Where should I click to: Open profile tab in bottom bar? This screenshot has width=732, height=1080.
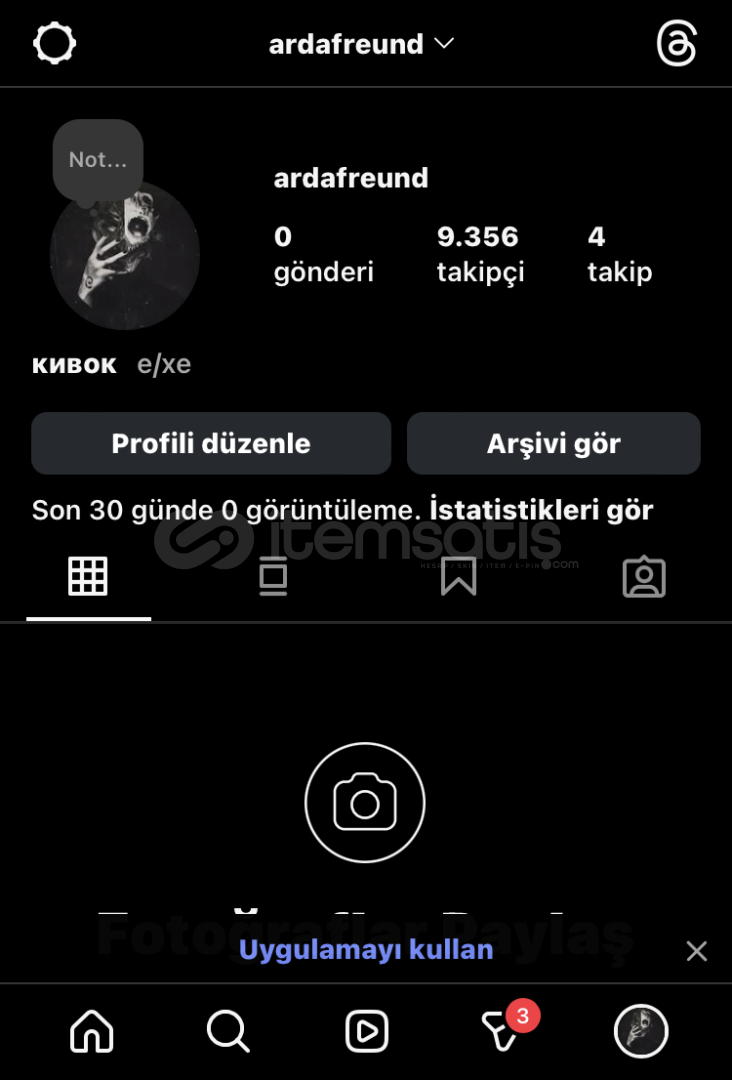click(640, 1031)
